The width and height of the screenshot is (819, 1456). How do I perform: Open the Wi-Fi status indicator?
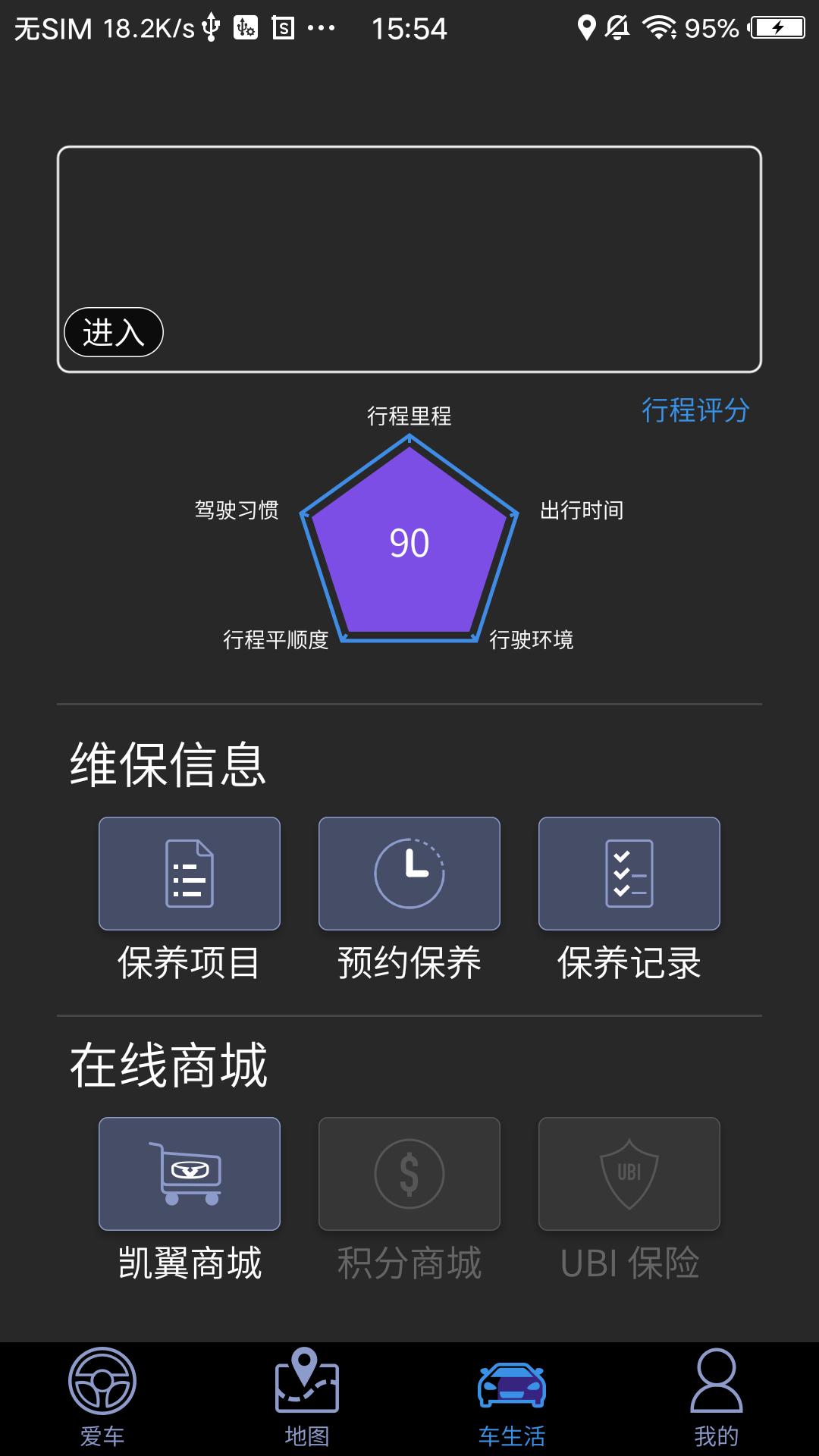click(657, 28)
